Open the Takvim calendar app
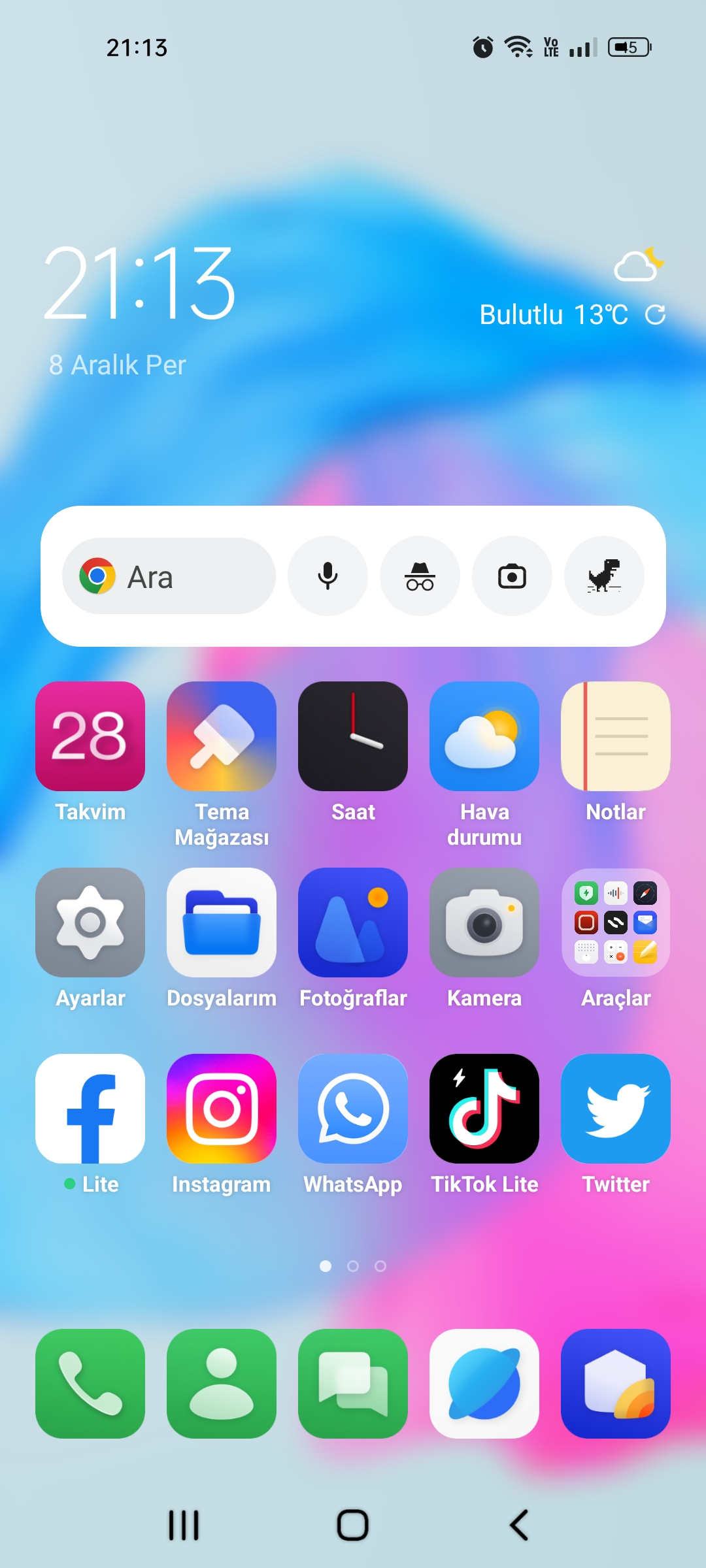Image resolution: width=706 pixels, height=1568 pixels. [90, 736]
